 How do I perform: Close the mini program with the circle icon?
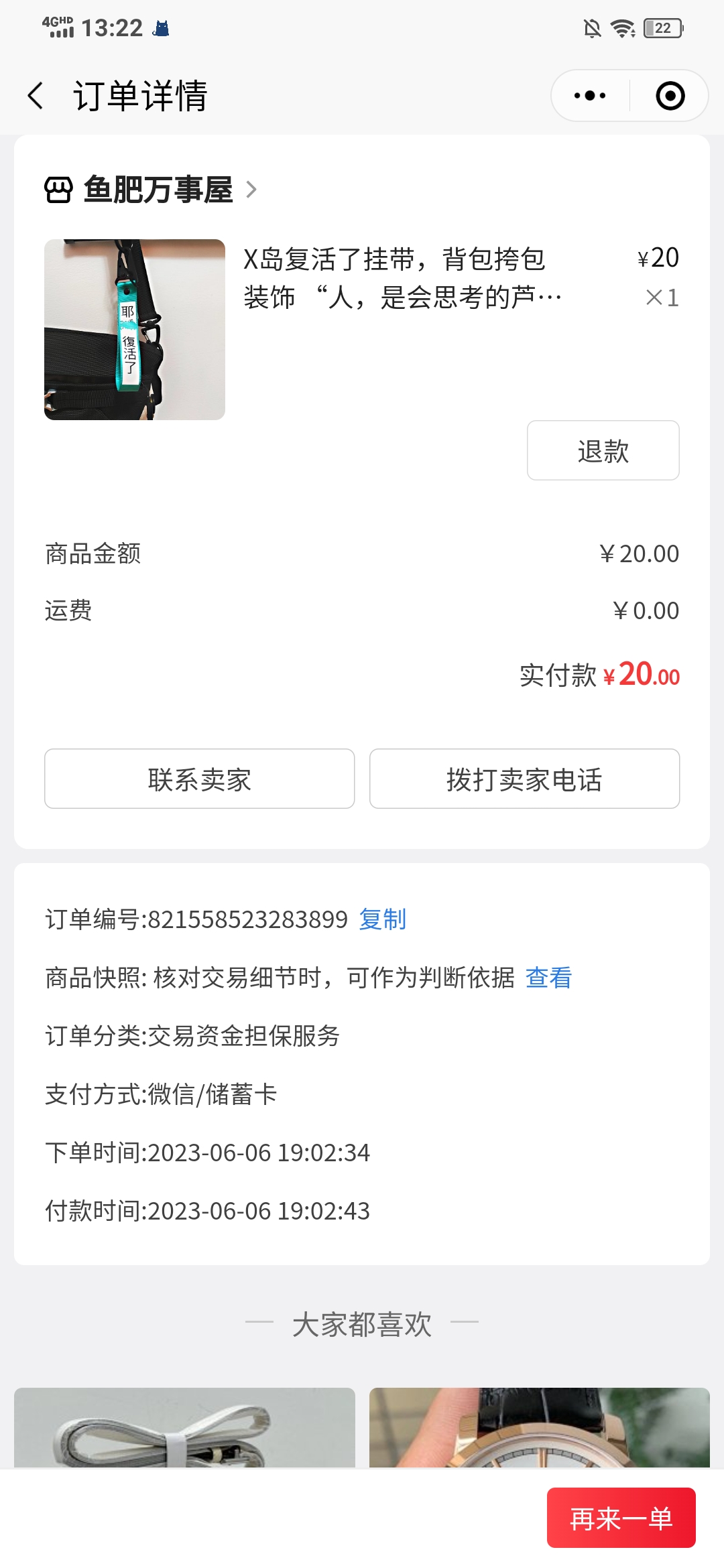[670, 96]
